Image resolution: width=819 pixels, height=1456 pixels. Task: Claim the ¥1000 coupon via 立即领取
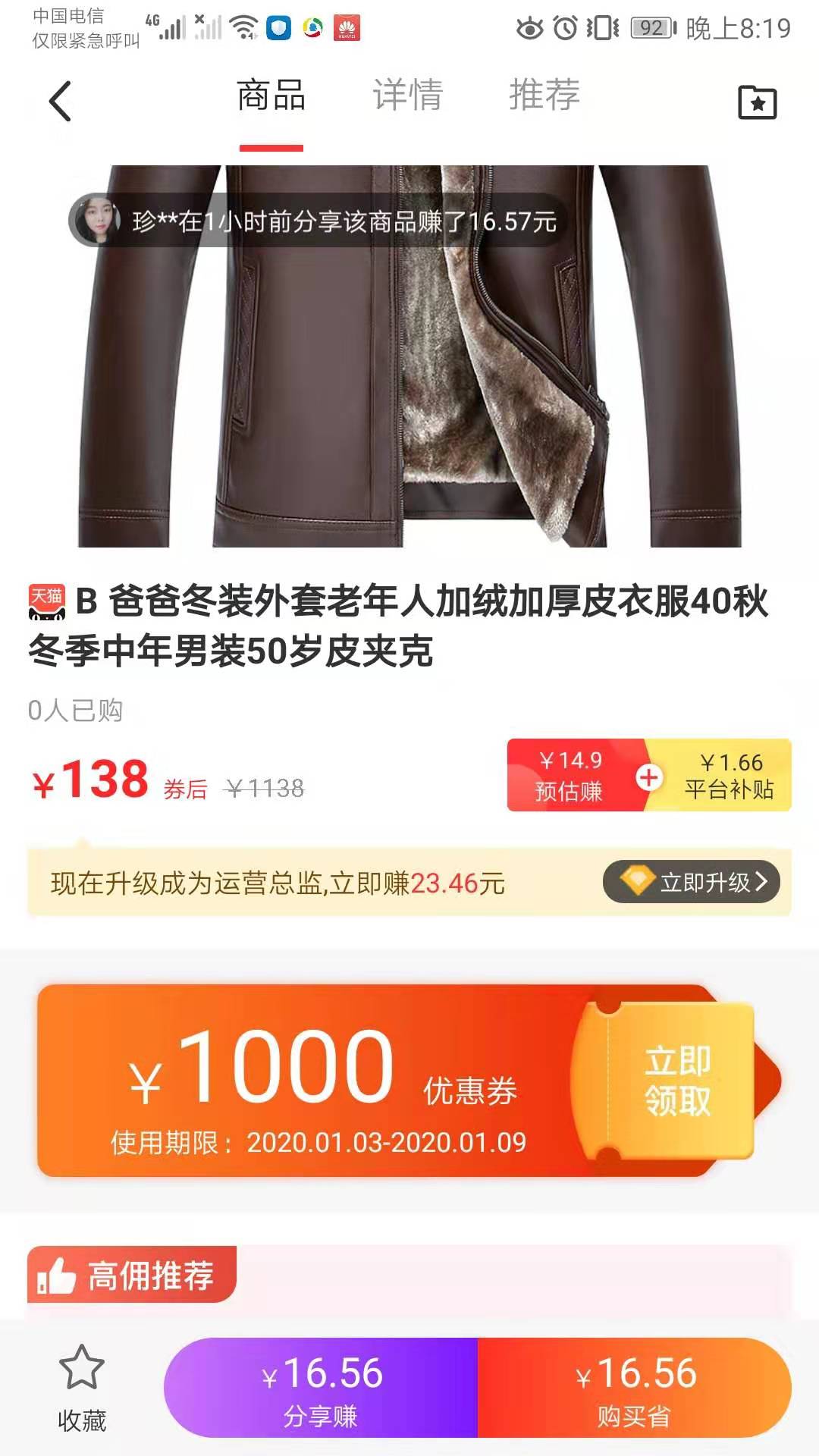[x=677, y=1081]
